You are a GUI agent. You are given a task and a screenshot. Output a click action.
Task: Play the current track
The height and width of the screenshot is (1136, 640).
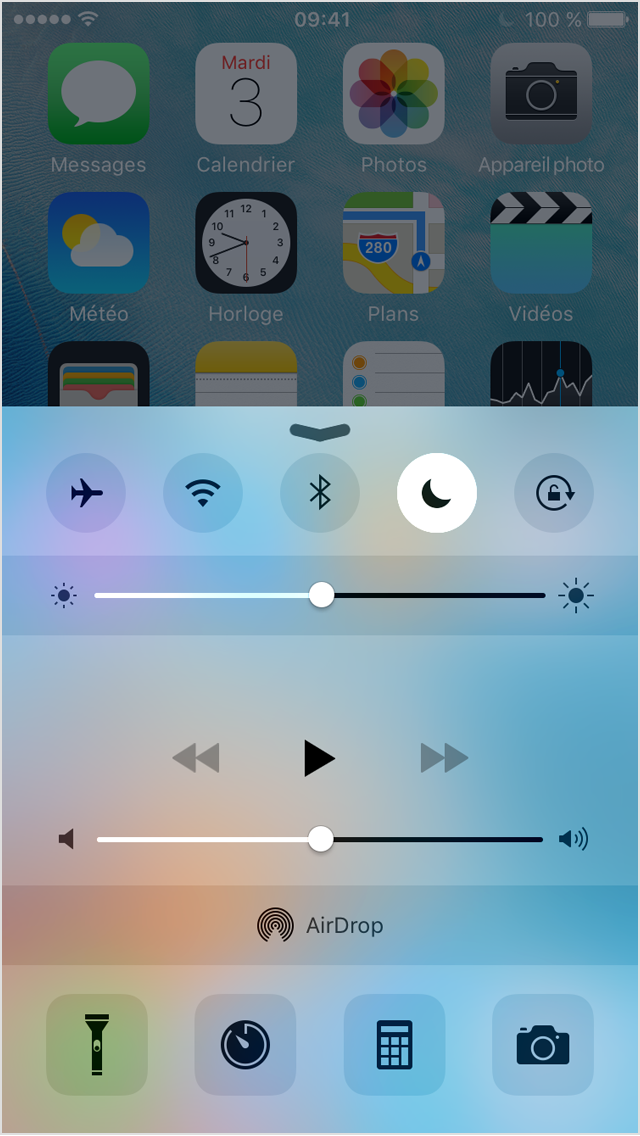[319, 759]
